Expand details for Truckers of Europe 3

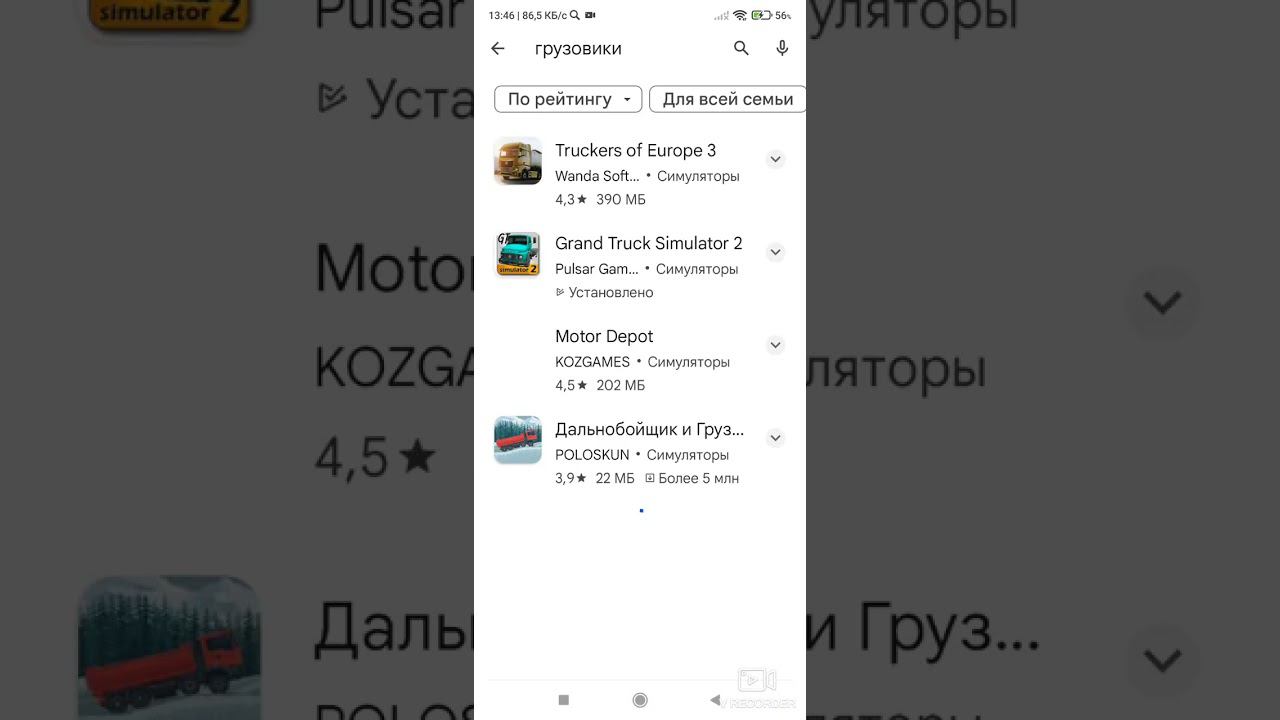pyautogui.click(x=775, y=160)
